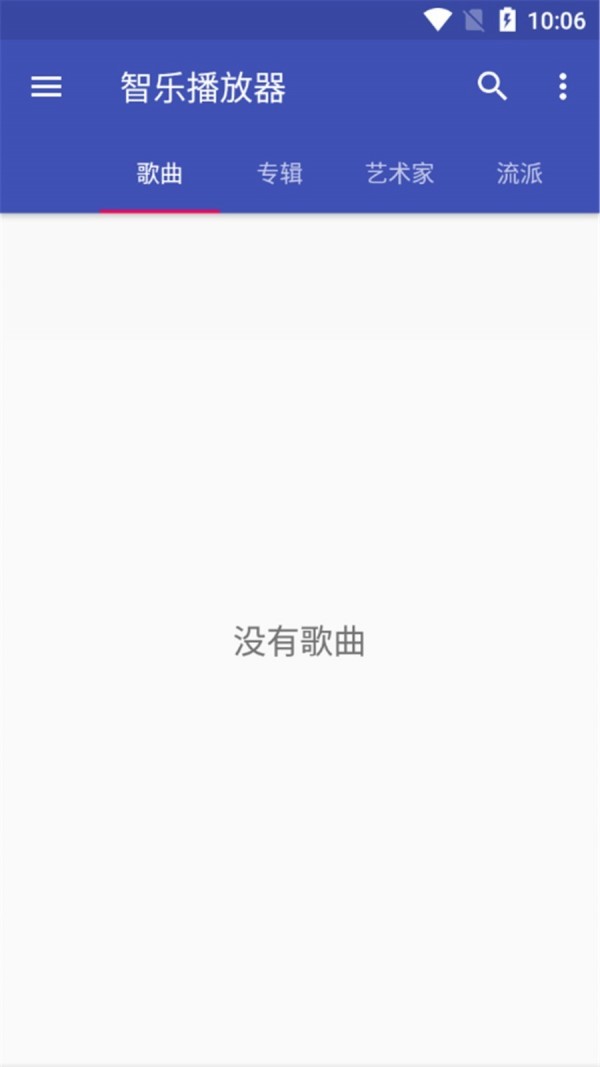Switch to the 艺术家 tab
Screen dimensions: 600x1067
pyautogui.click(x=400, y=174)
